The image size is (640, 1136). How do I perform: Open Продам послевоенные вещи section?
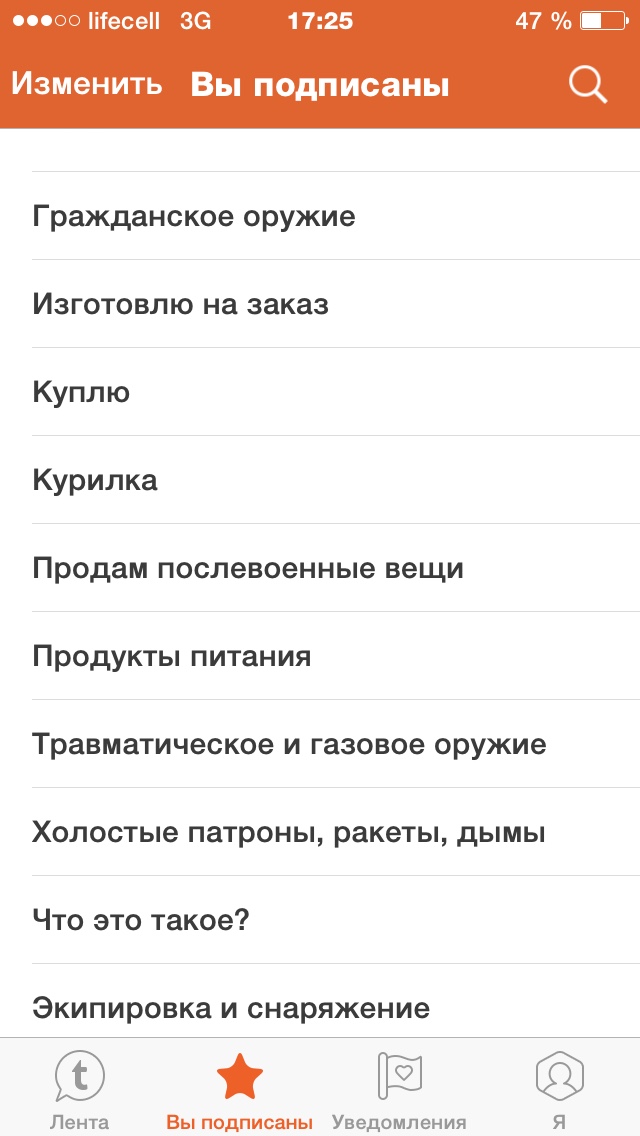click(x=248, y=568)
